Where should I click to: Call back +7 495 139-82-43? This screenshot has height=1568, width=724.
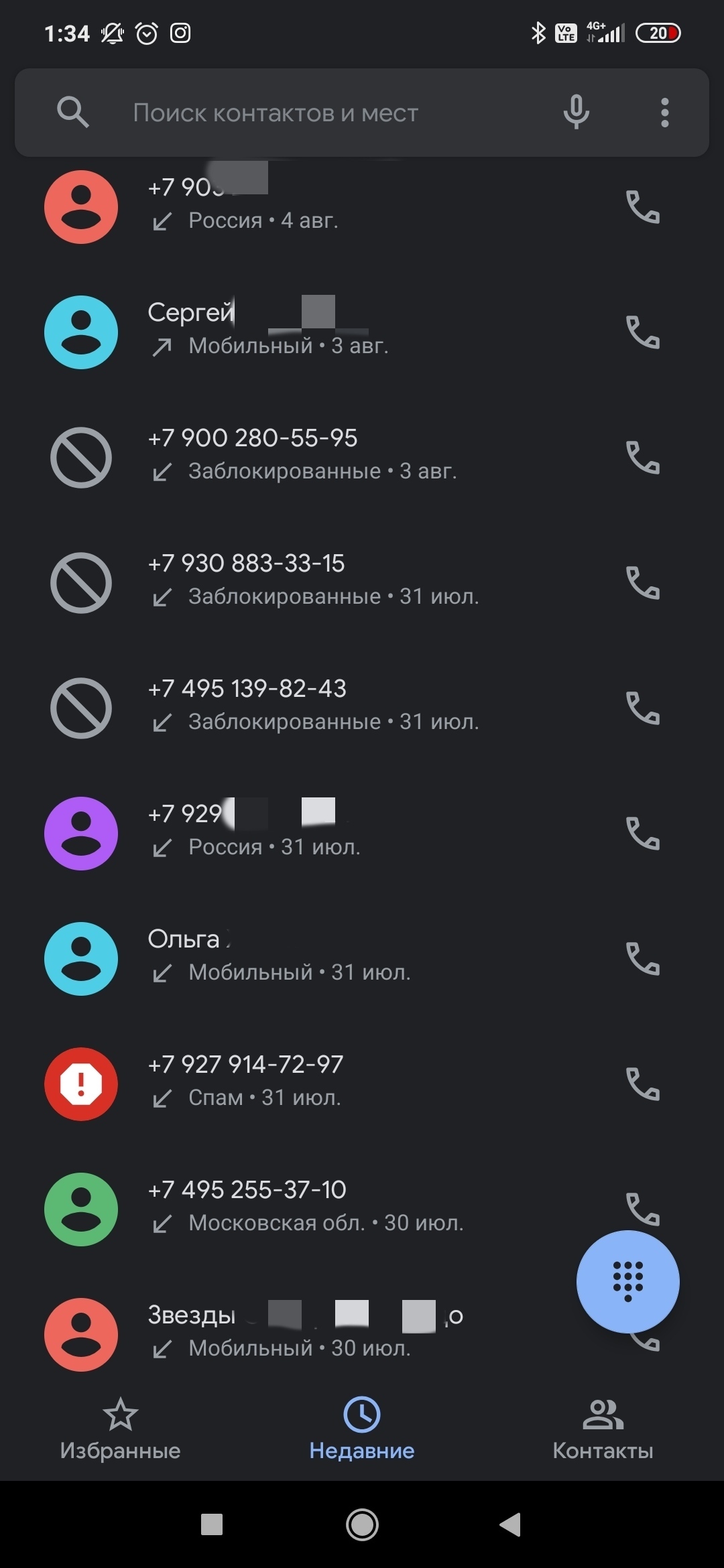coord(642,708)
